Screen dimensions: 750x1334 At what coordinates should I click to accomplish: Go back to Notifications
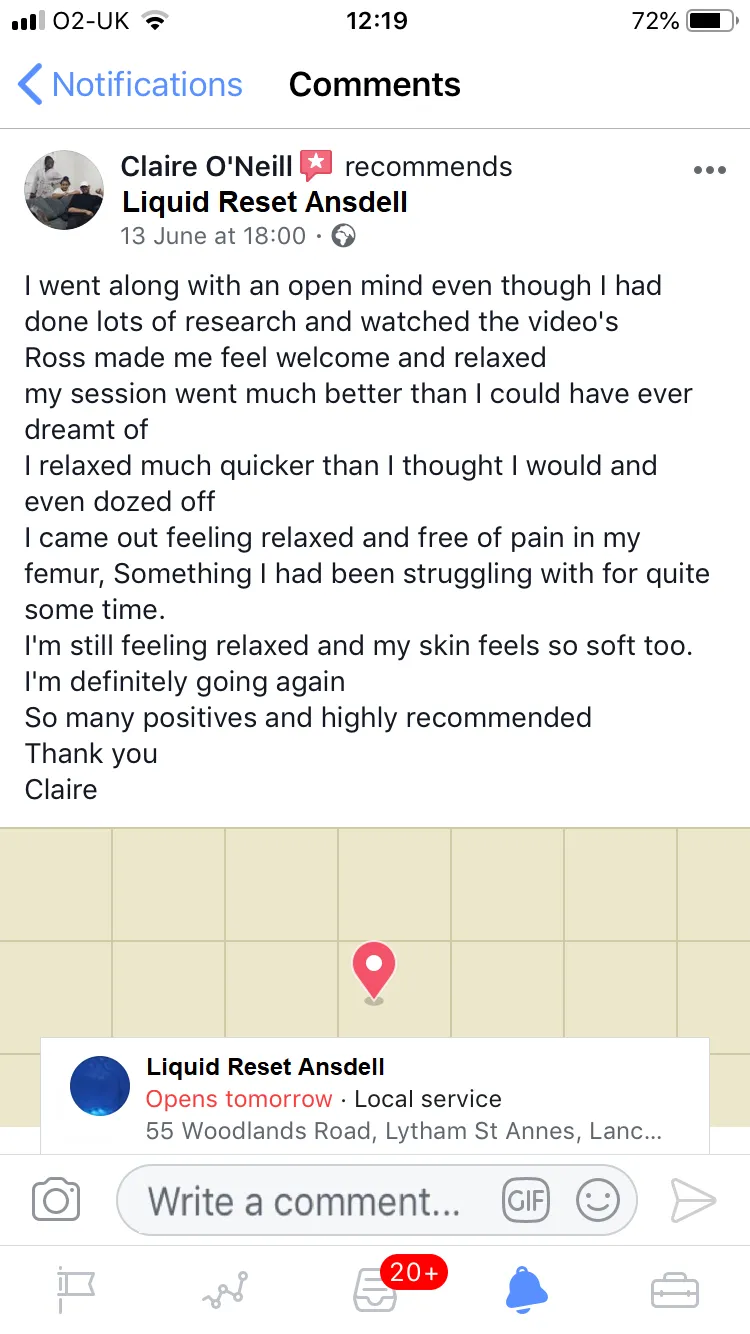pos(130,85)
